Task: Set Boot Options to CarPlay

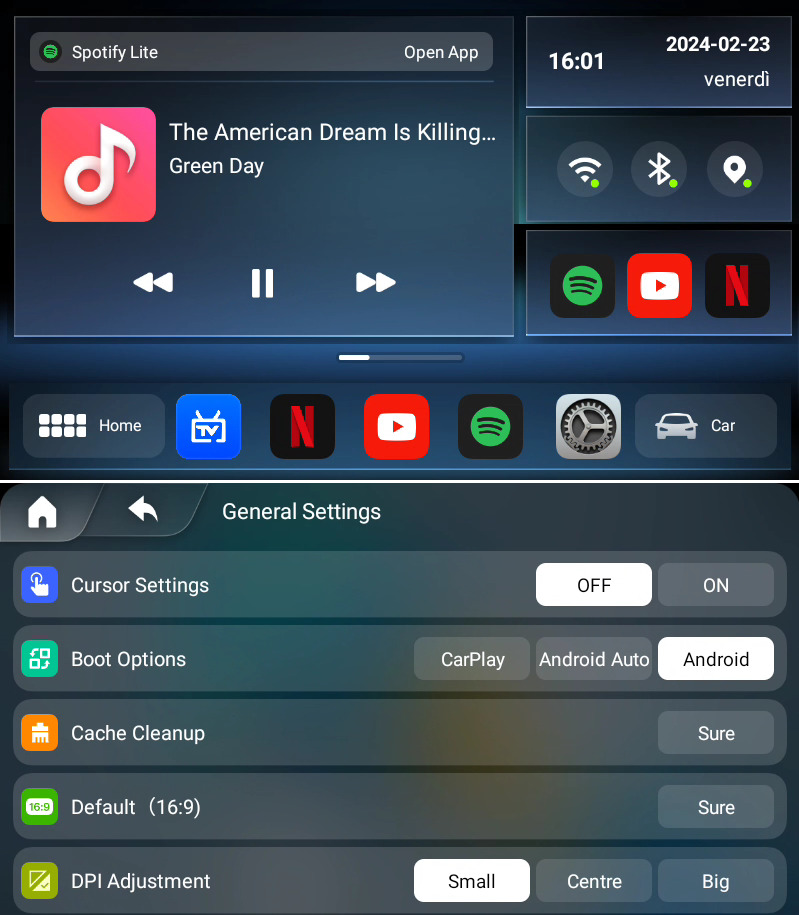Action: click(472, 660)
